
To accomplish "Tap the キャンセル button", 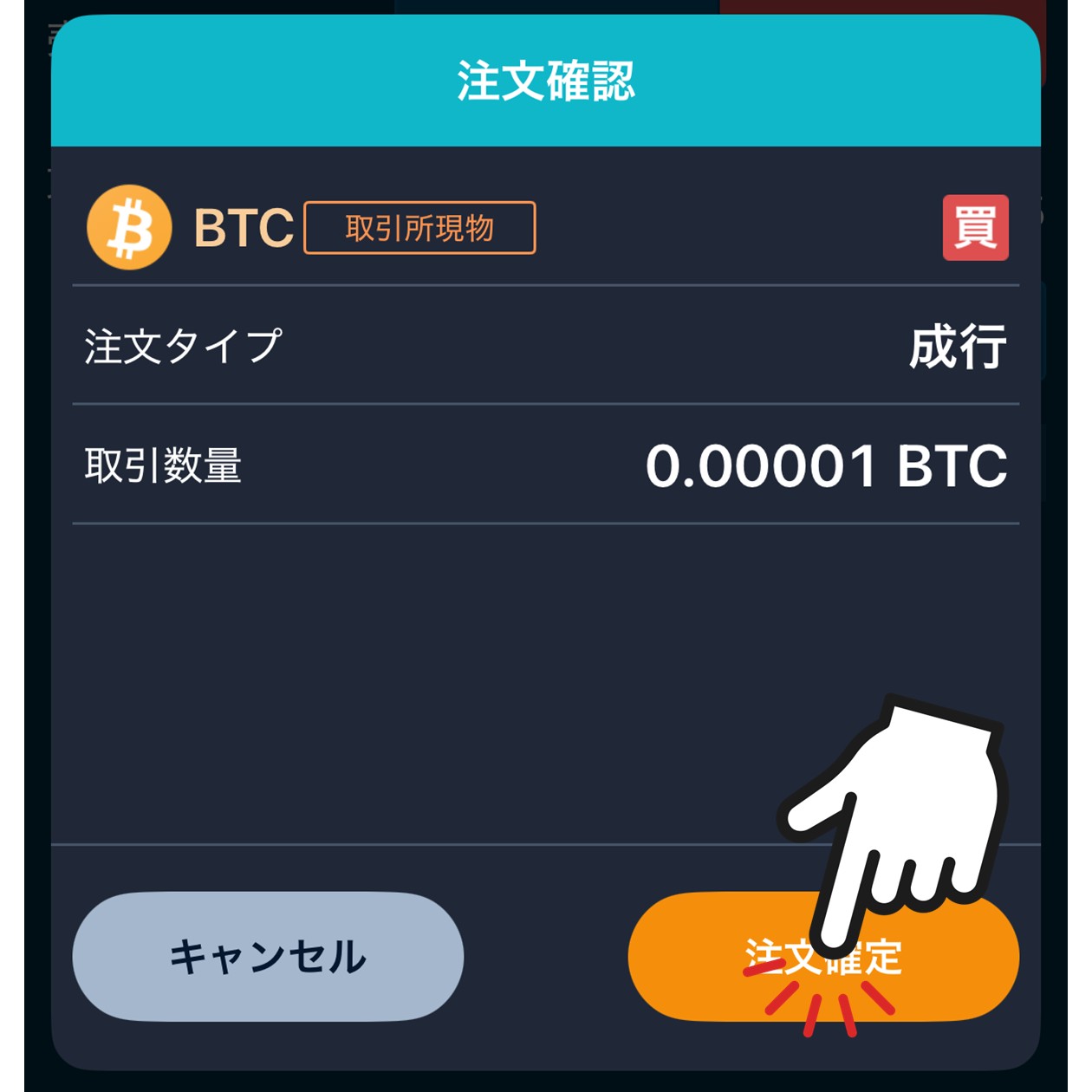I will click(x=268, y=957).
